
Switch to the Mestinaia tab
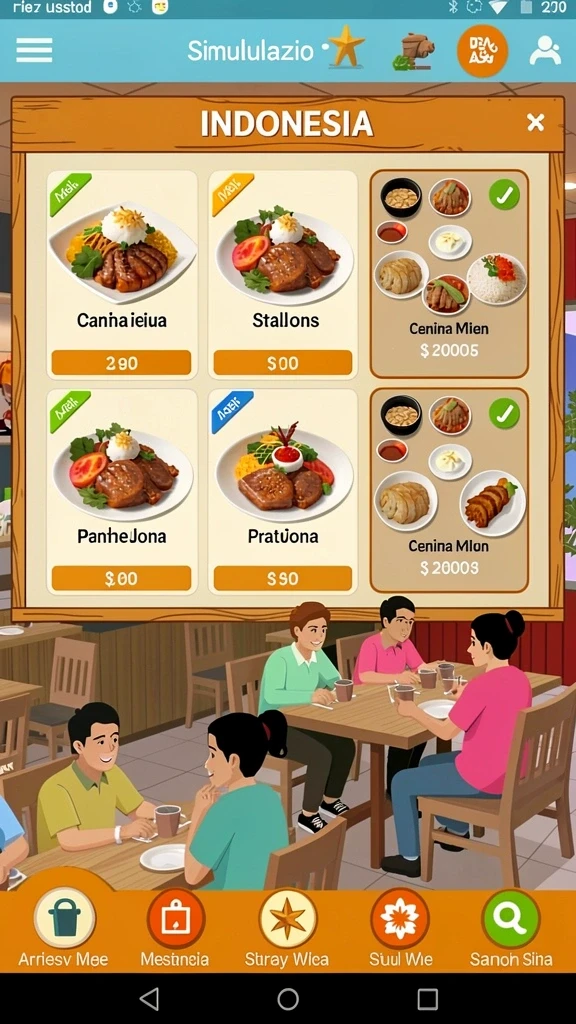point(175,927)
